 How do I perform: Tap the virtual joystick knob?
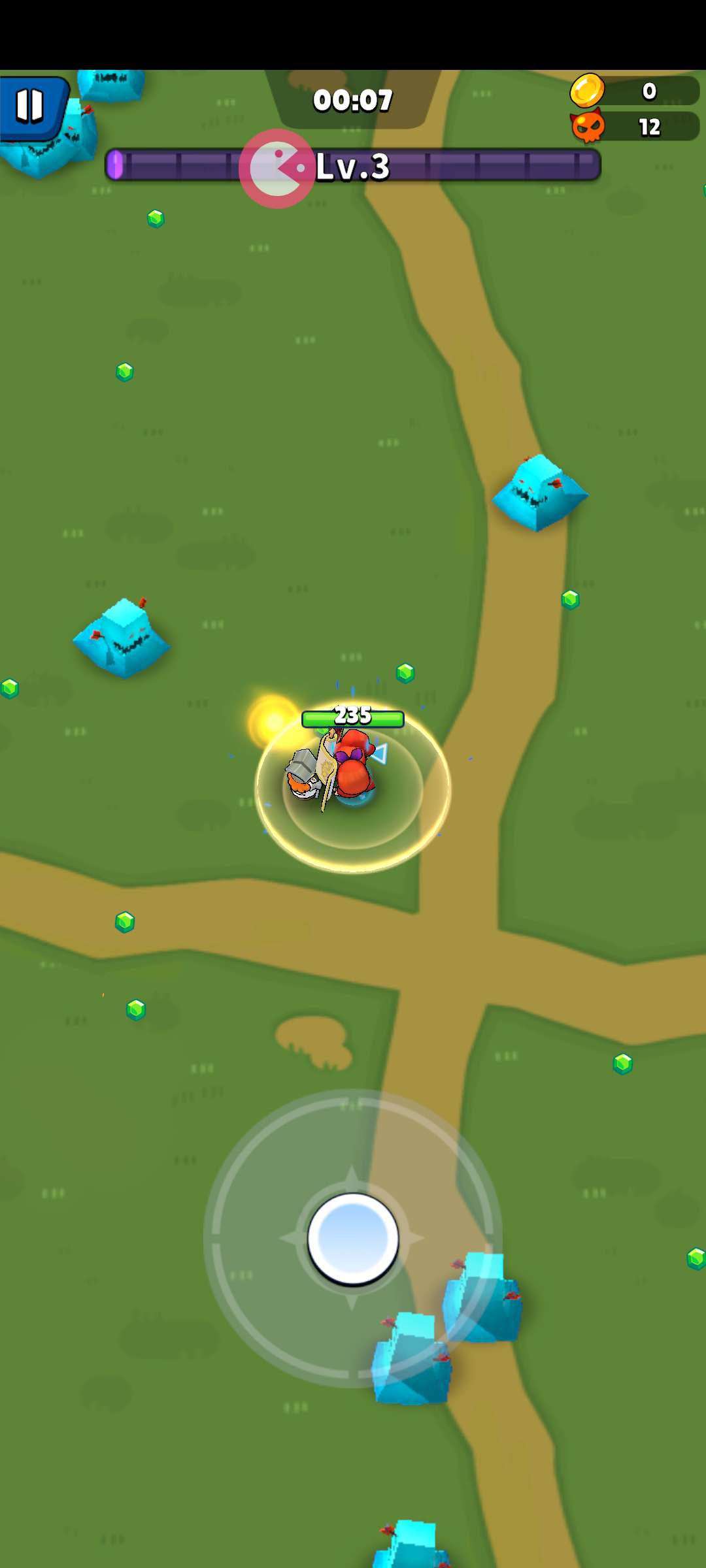click(353, 1238)
